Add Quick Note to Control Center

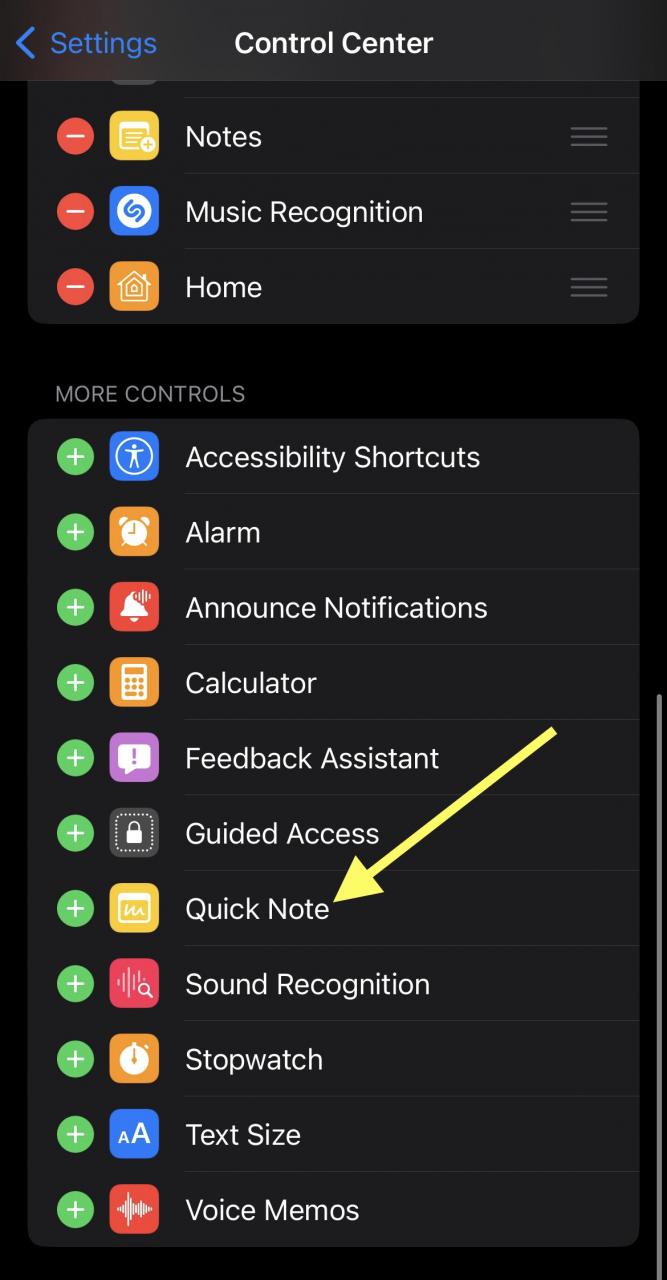(75, 909)
